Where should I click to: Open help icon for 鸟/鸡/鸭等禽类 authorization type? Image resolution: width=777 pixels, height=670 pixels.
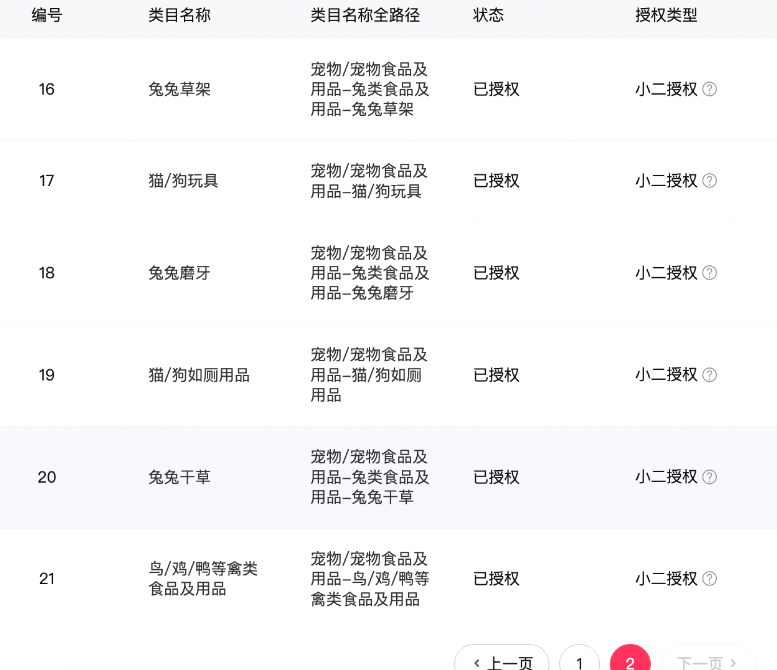pos(709,579)
